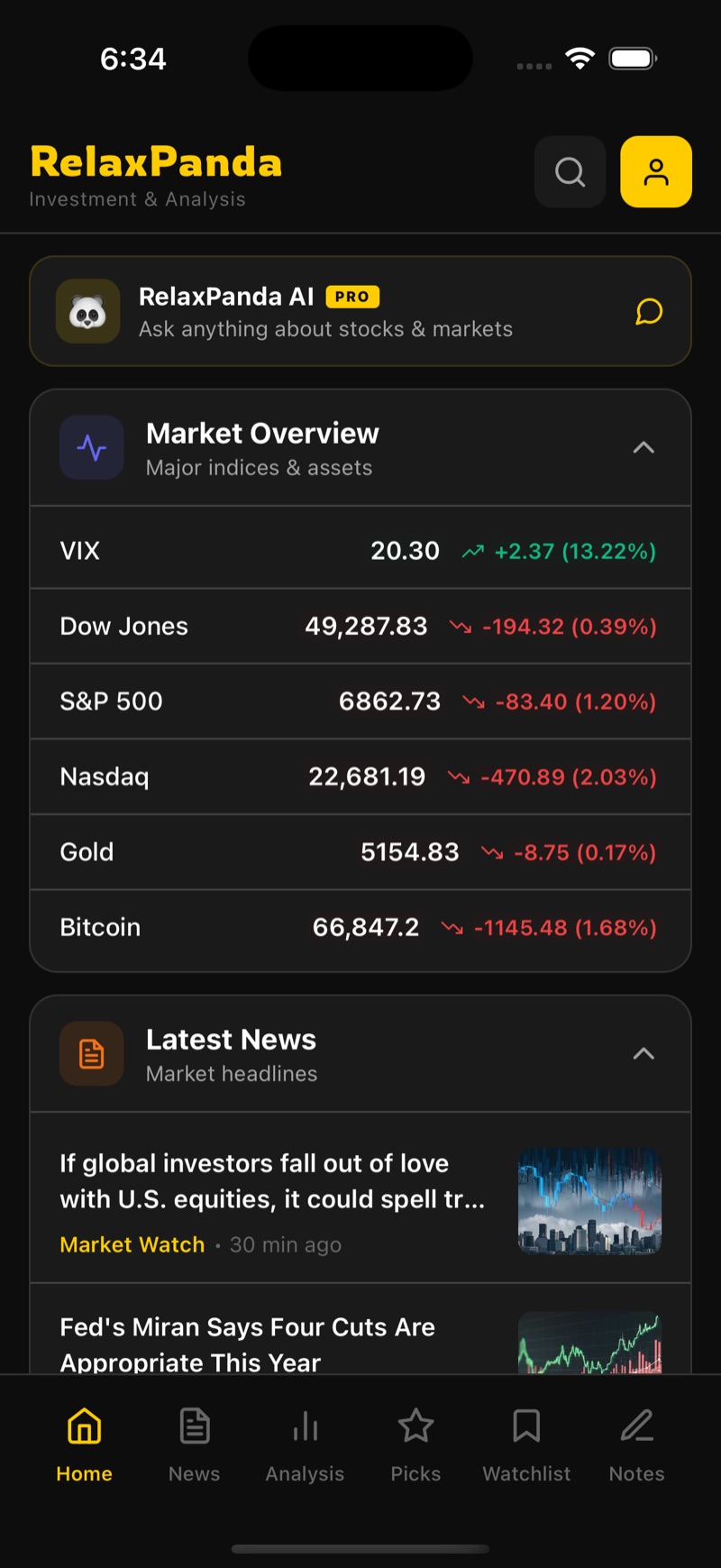
Task: Open the S&P 500 row
Action: click(360, 701)
